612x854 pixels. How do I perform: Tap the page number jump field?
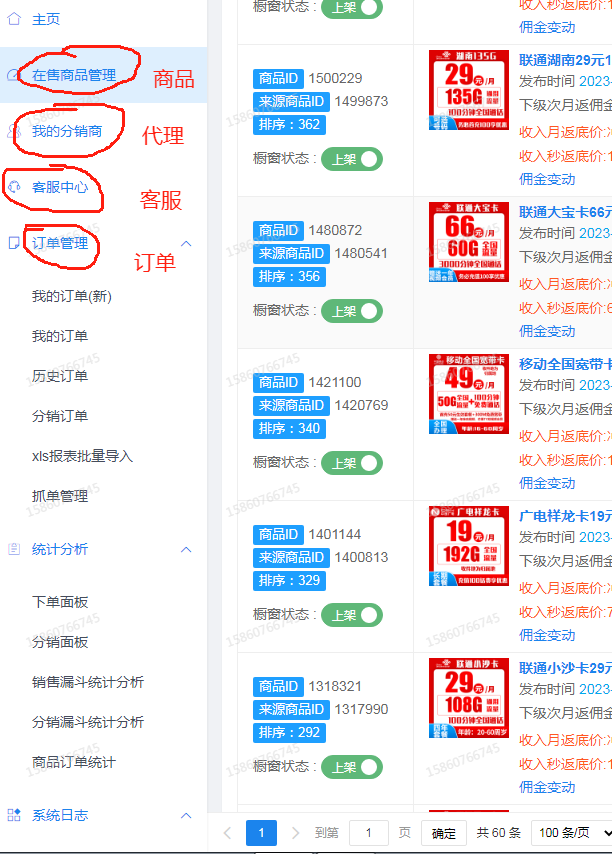(369, 833)
